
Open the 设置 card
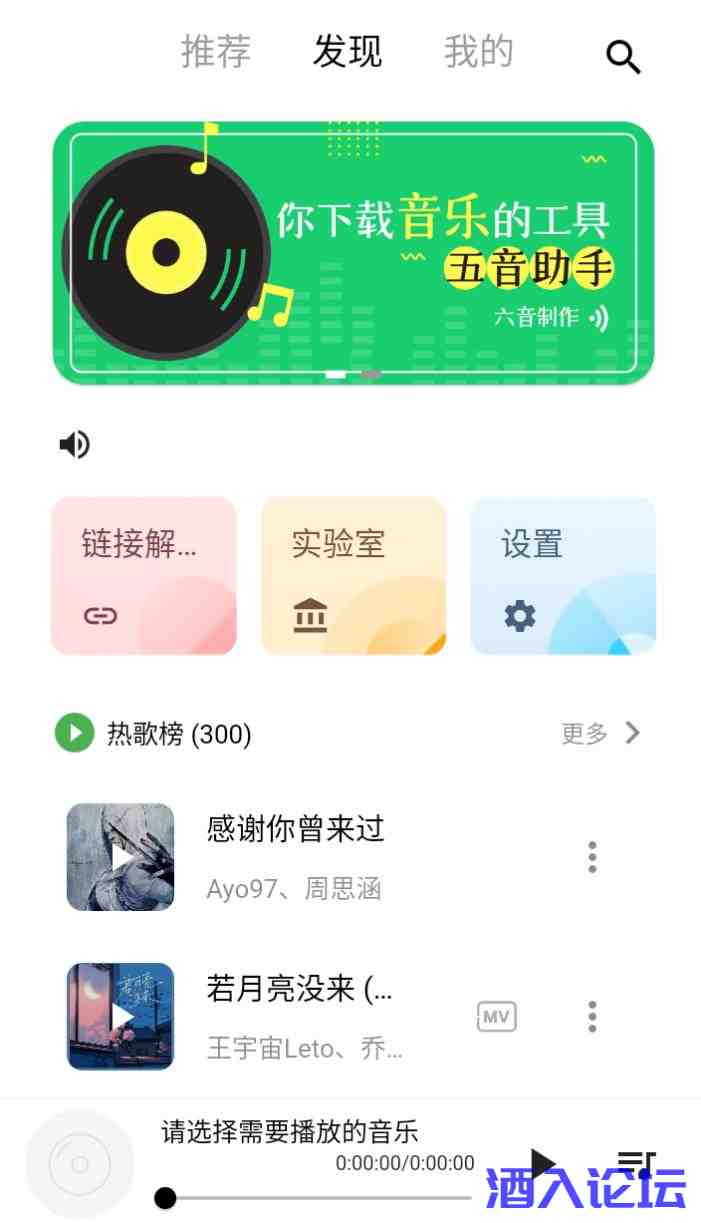(562, 576)
